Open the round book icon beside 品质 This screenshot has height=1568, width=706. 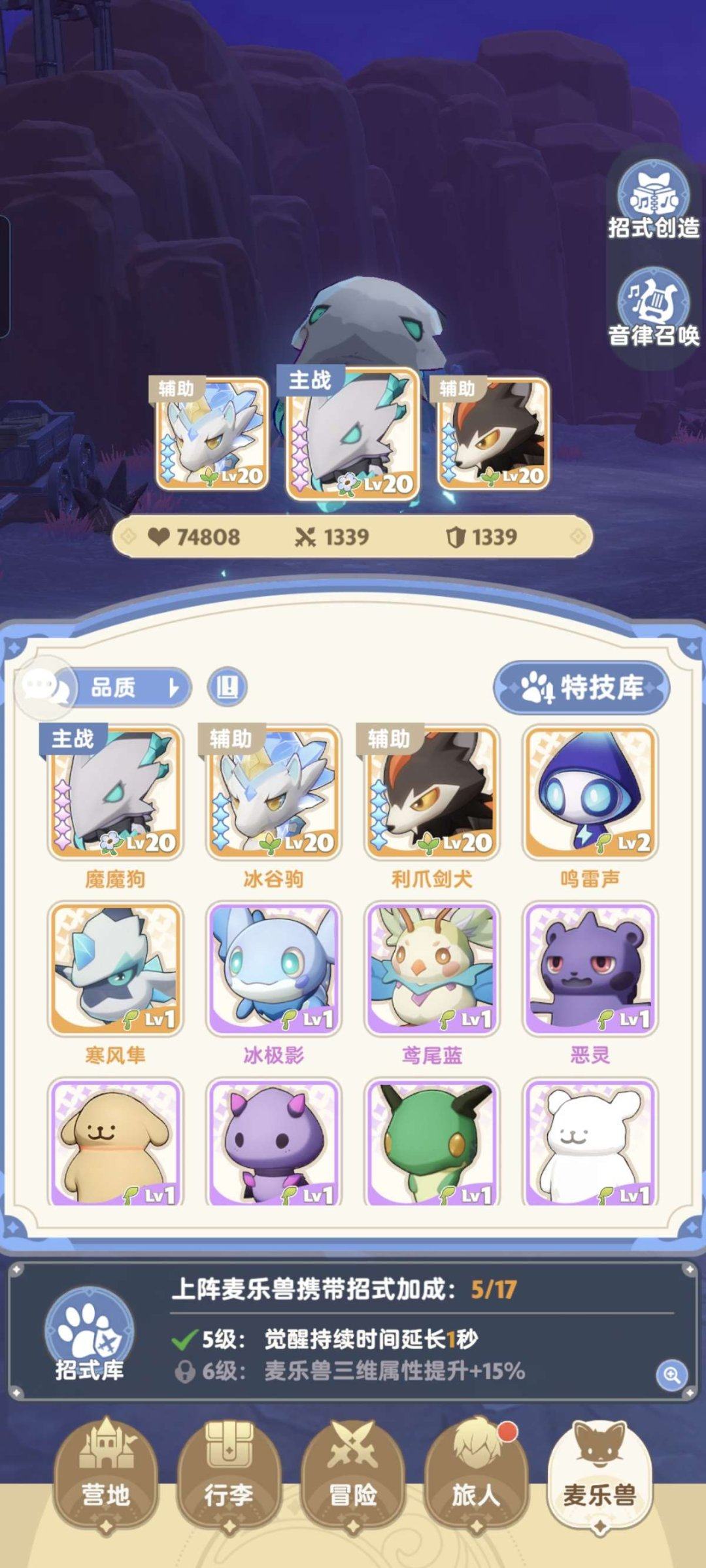pos(227,687)
